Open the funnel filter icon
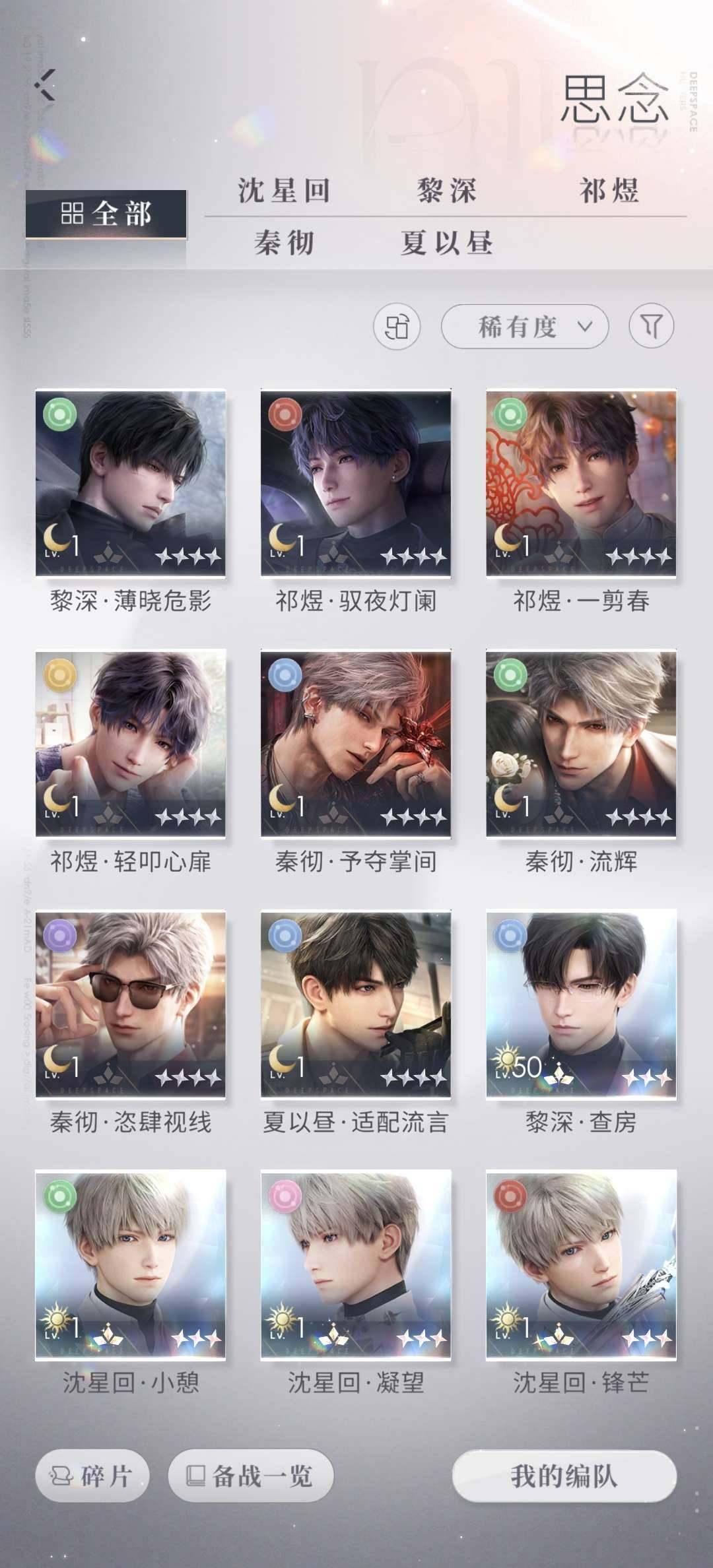 (x=651, y=326)
